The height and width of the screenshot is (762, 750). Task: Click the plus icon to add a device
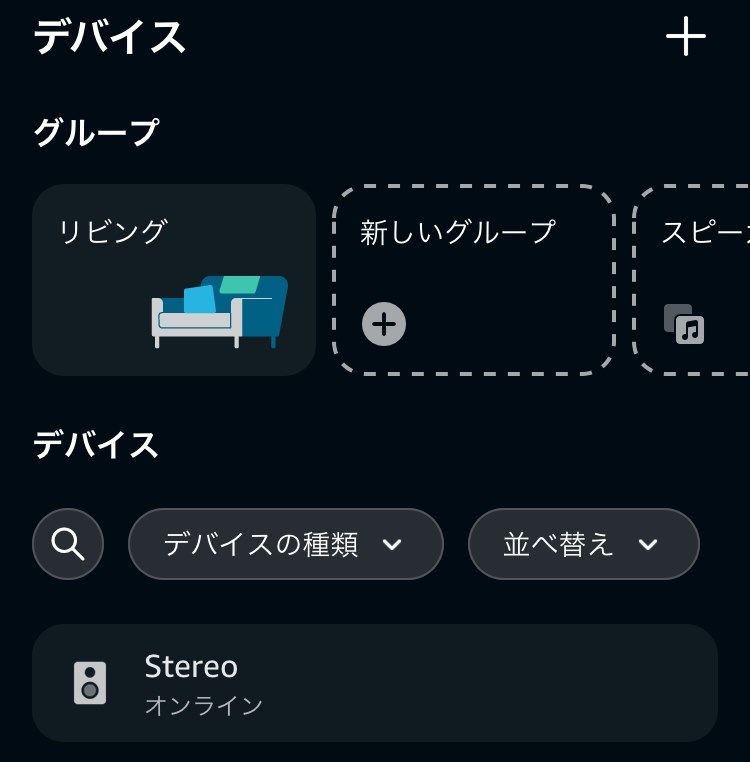pos(687,38)
